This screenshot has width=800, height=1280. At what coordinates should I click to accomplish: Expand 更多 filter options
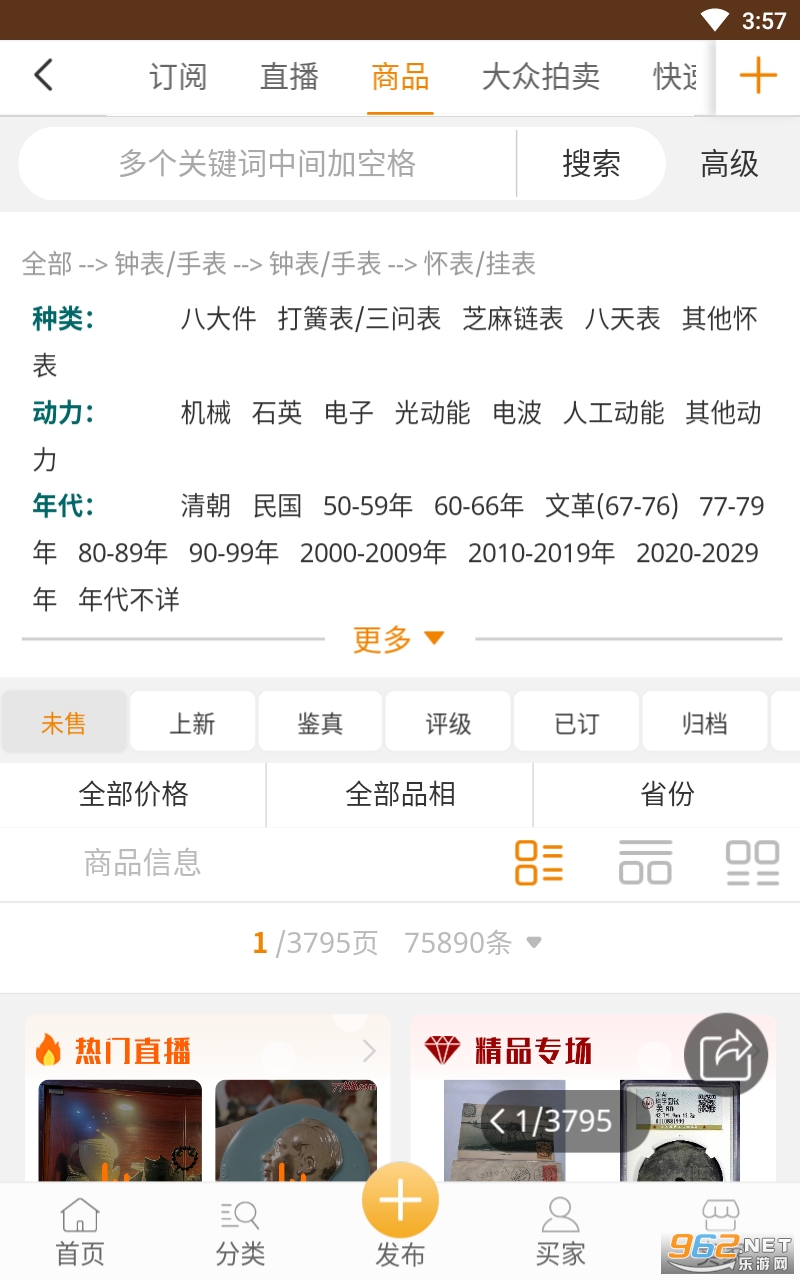(x=398, y=639)
